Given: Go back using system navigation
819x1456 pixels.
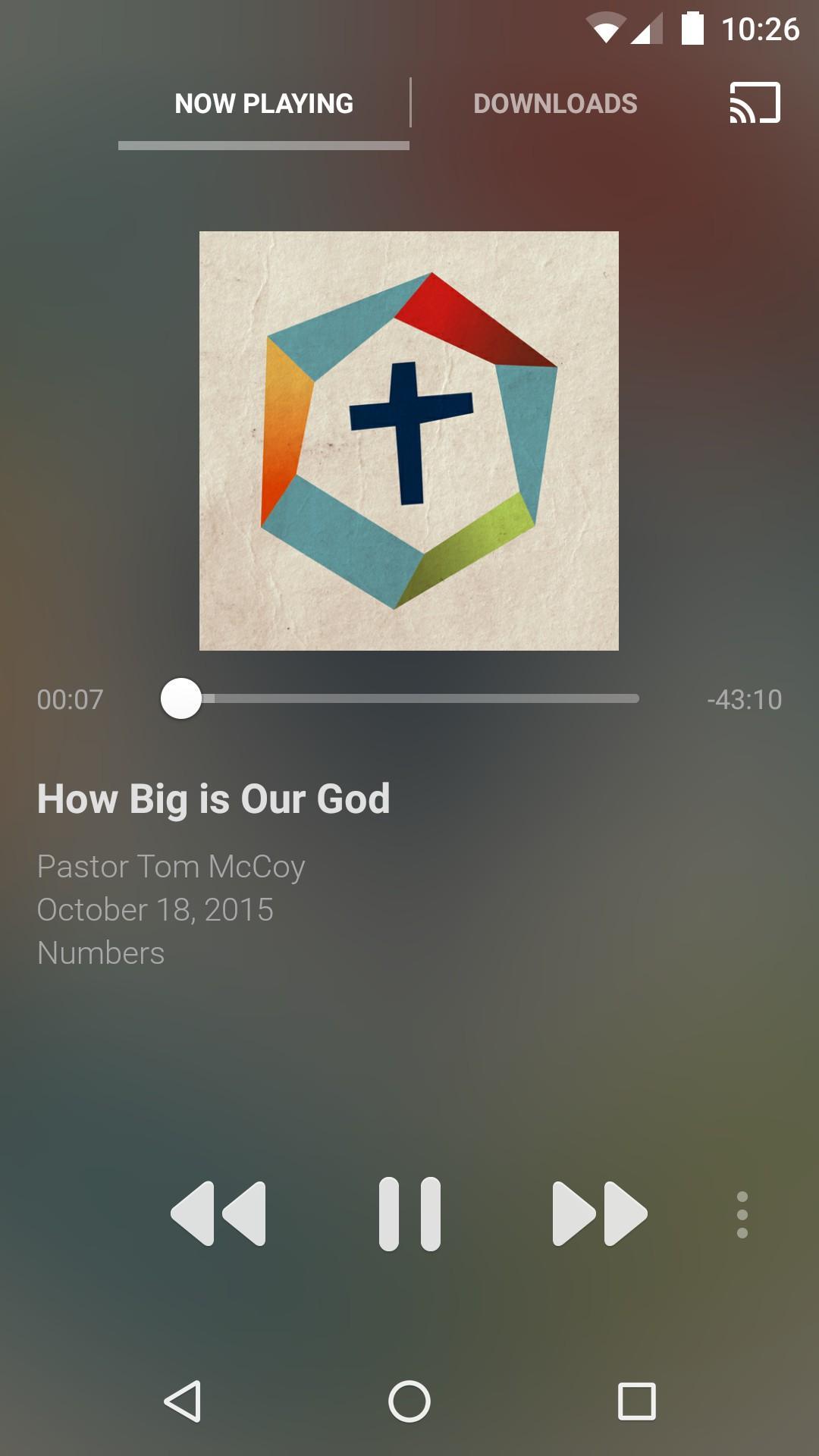Looking at the screenshot, I should tap(183, 1401).
